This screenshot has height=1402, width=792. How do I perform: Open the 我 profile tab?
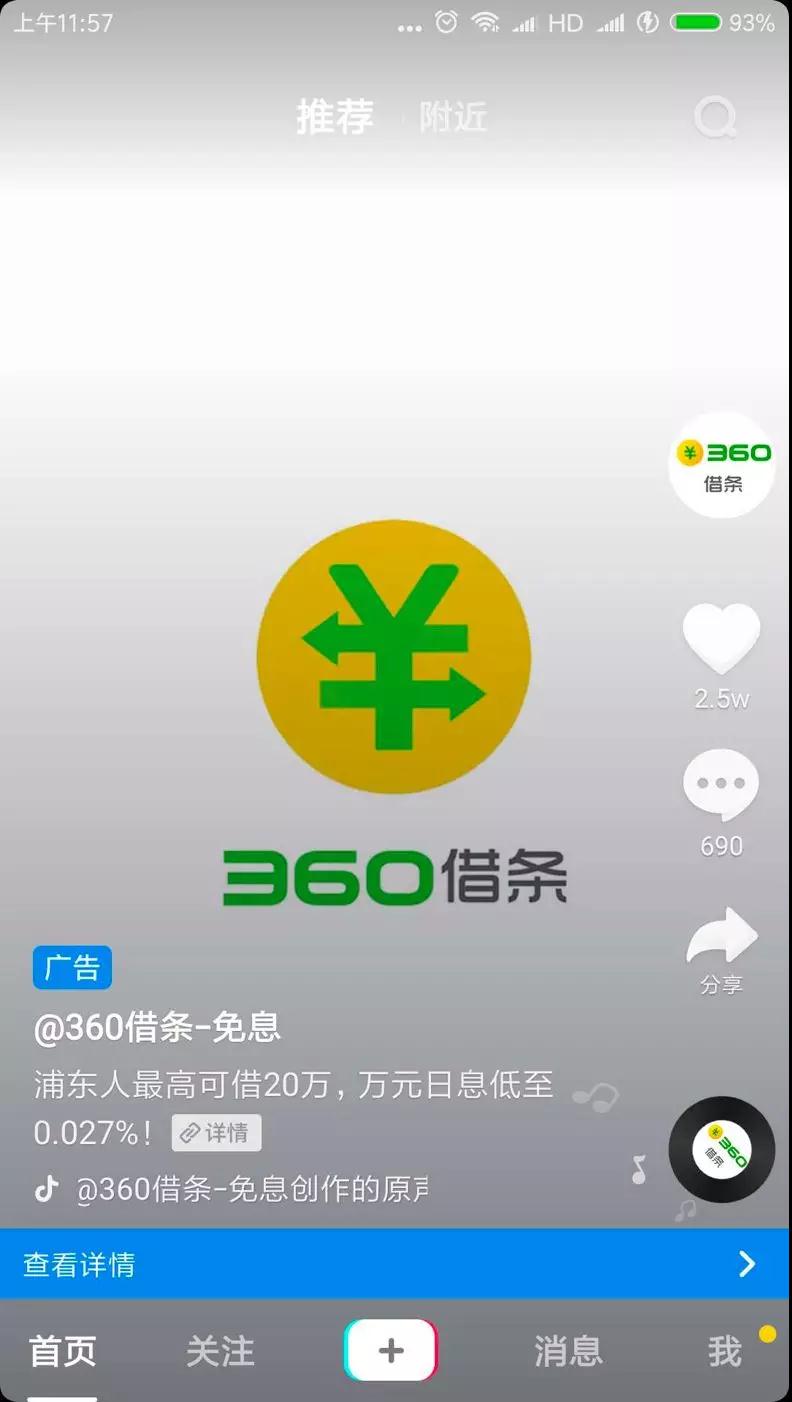tap(725, 1351)
